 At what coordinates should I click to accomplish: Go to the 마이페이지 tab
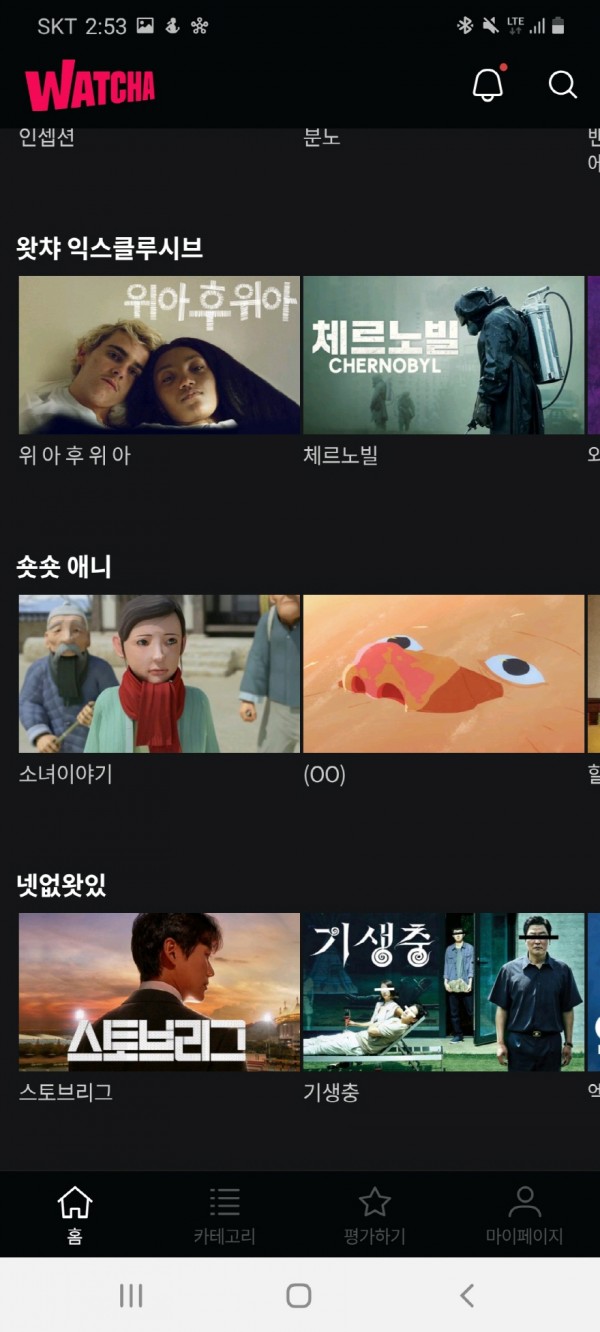coord(524,1215)
